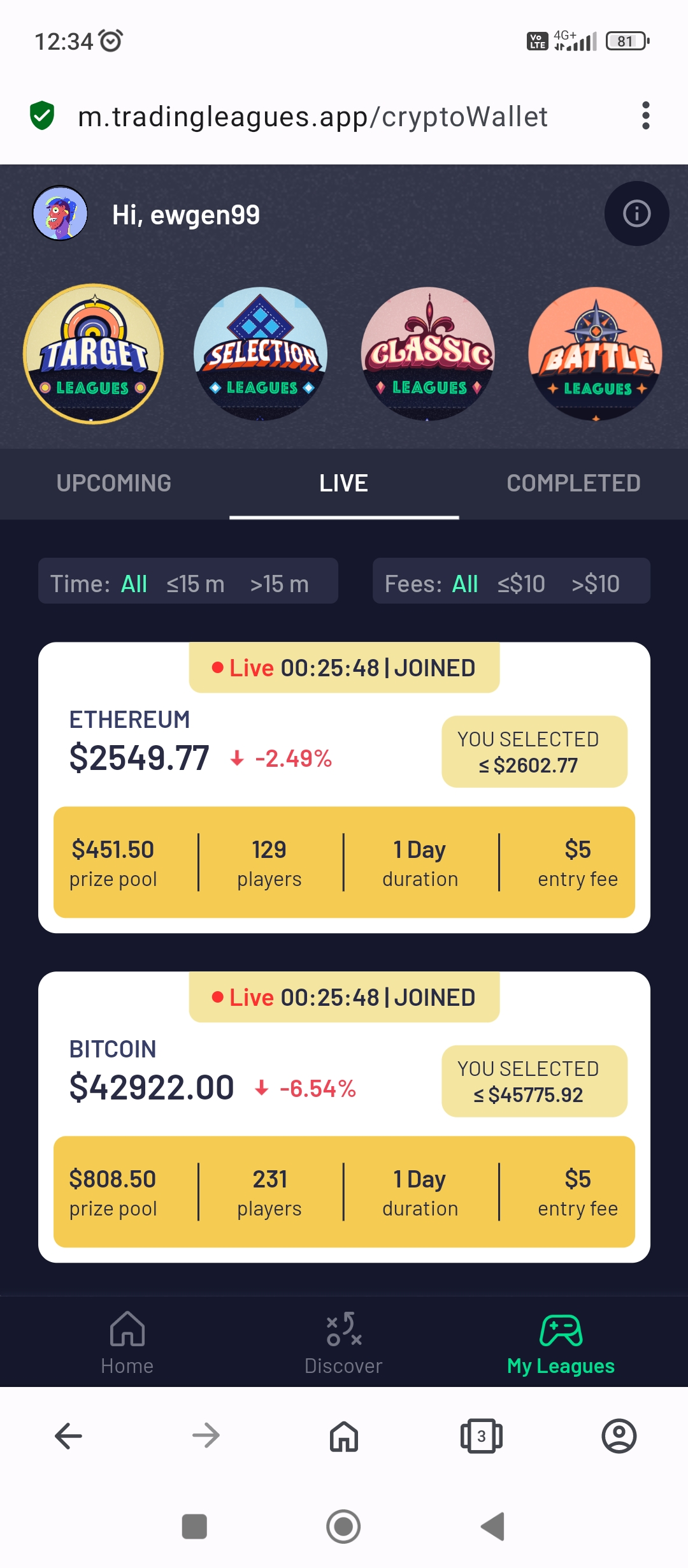The width and height of the screenshot is (688, 1568).
Task: Open the browser three-dot overflow menu
Action: click(645, 116)
